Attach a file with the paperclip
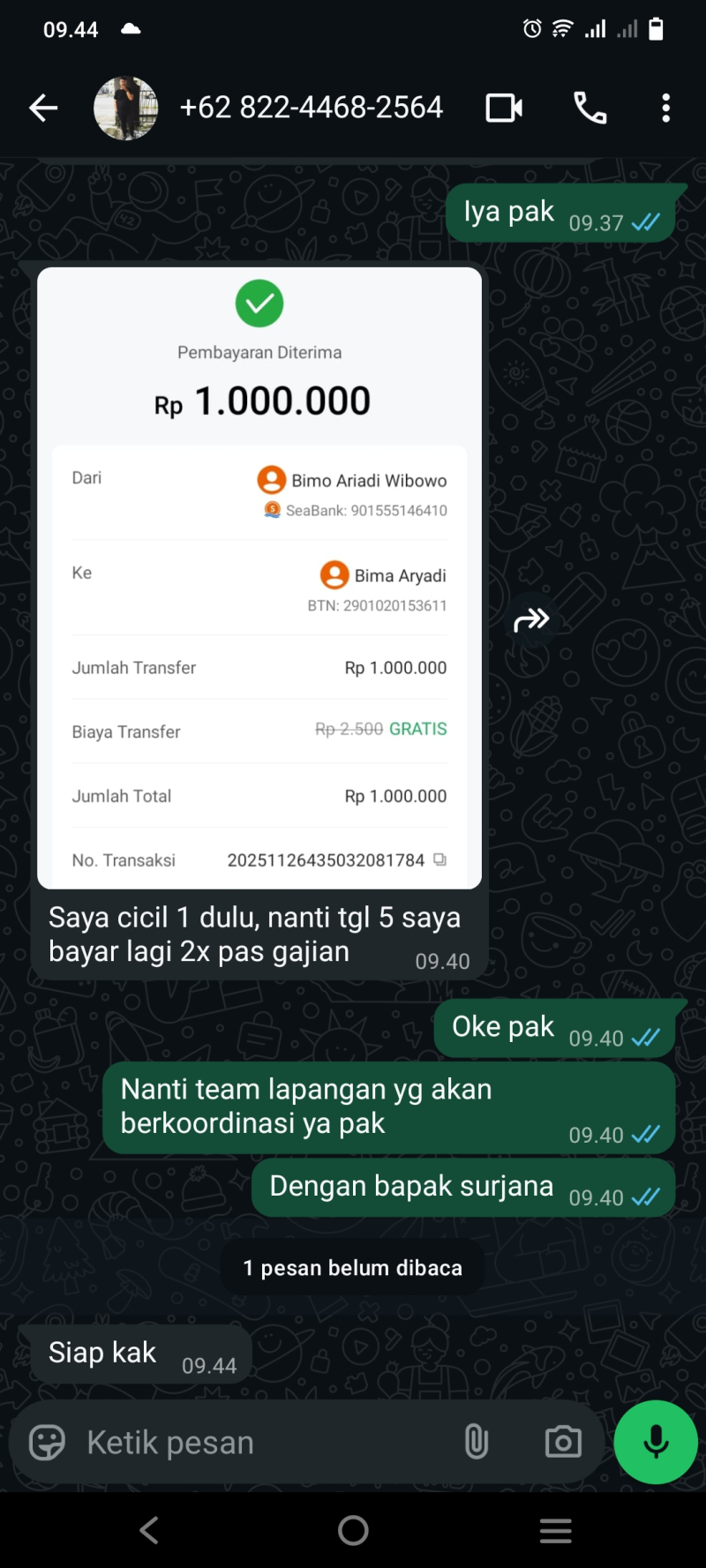 click(476, 1442)
